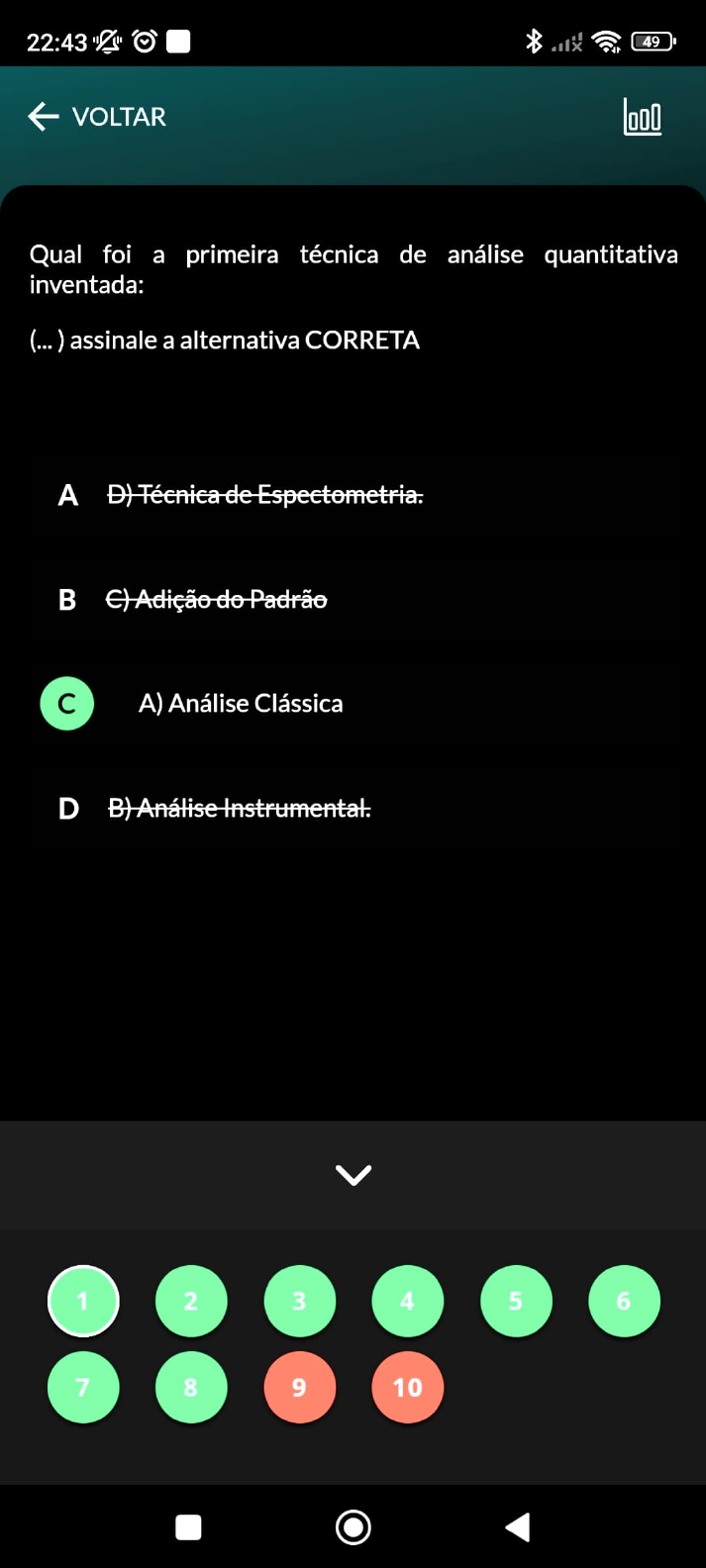Image resolution: width=706 pixels, height=1568 pixels.
Task: Jump to question 3
Action: click(299, 1301)
